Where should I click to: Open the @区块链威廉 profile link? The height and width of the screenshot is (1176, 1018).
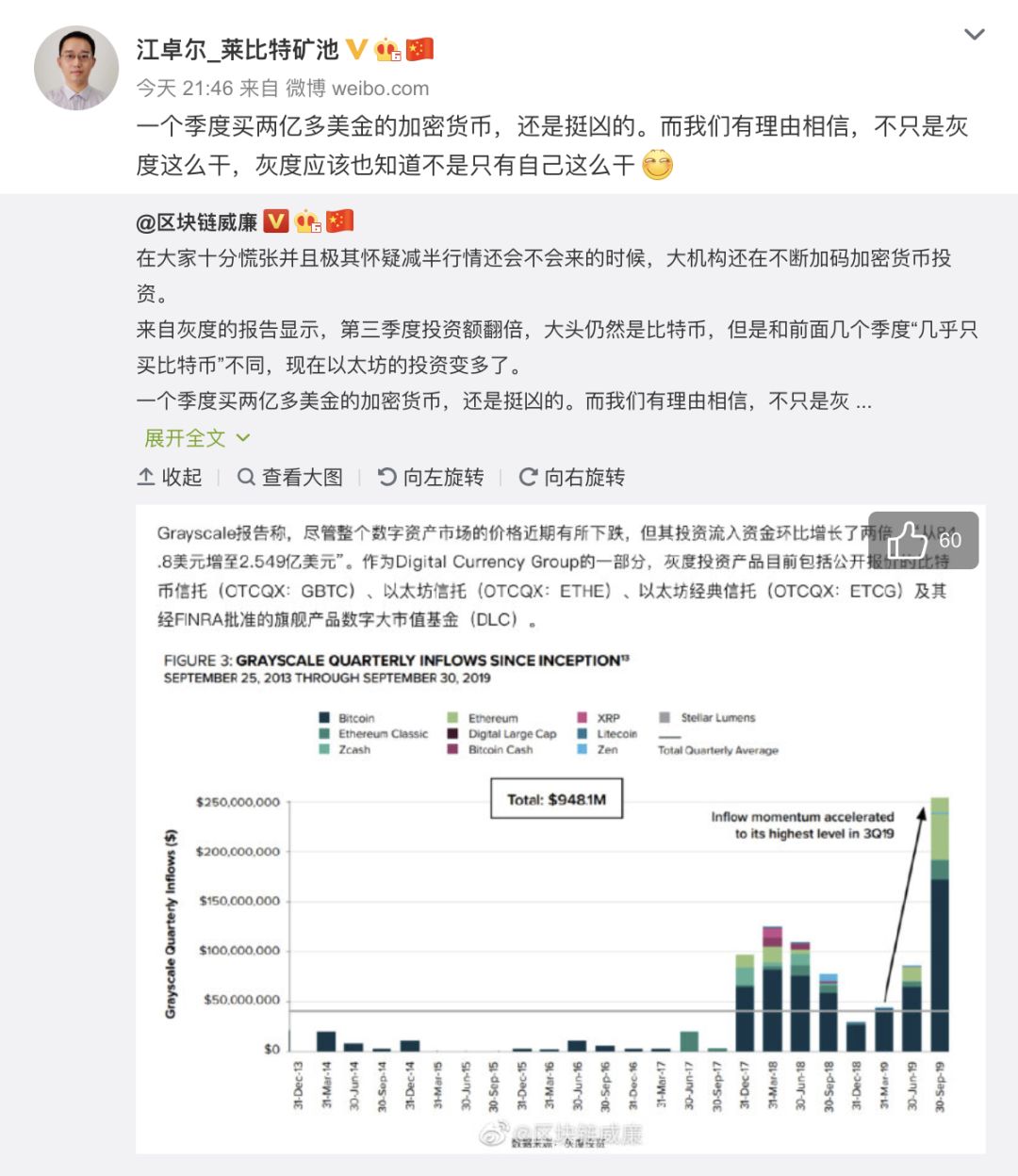coord(196,222)
